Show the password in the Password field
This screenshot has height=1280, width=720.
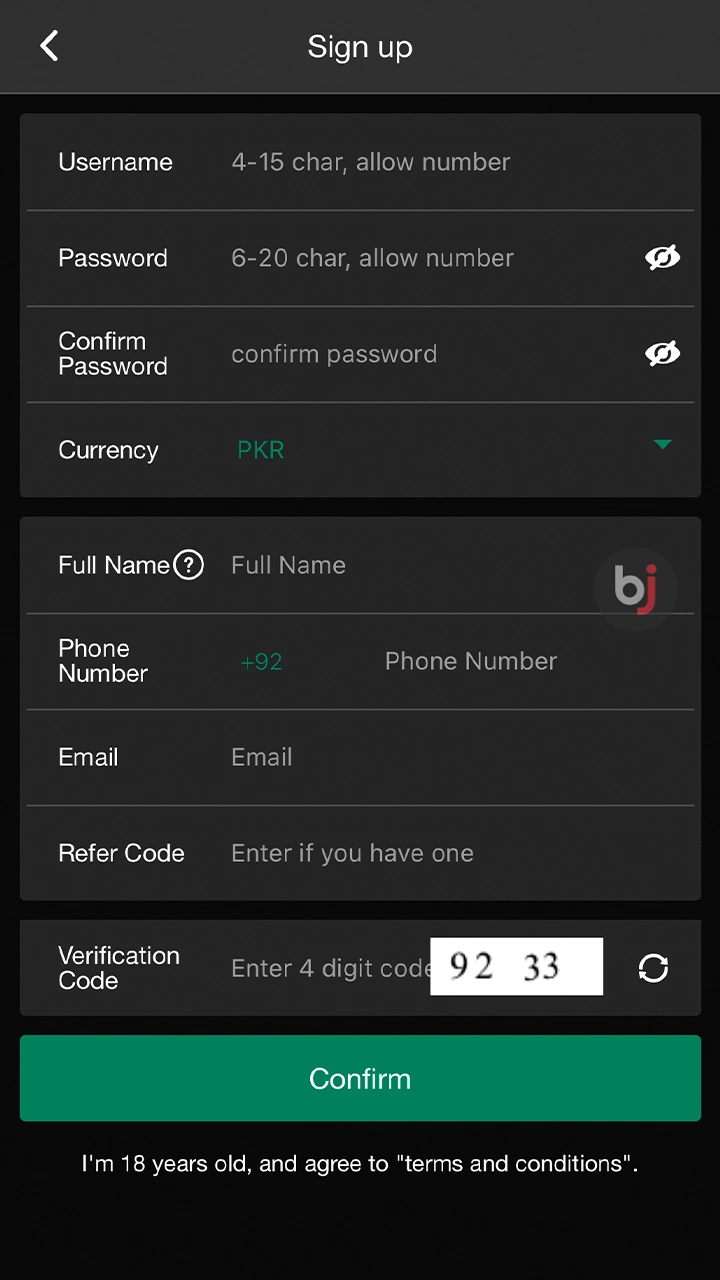click(x=662, y=258)
